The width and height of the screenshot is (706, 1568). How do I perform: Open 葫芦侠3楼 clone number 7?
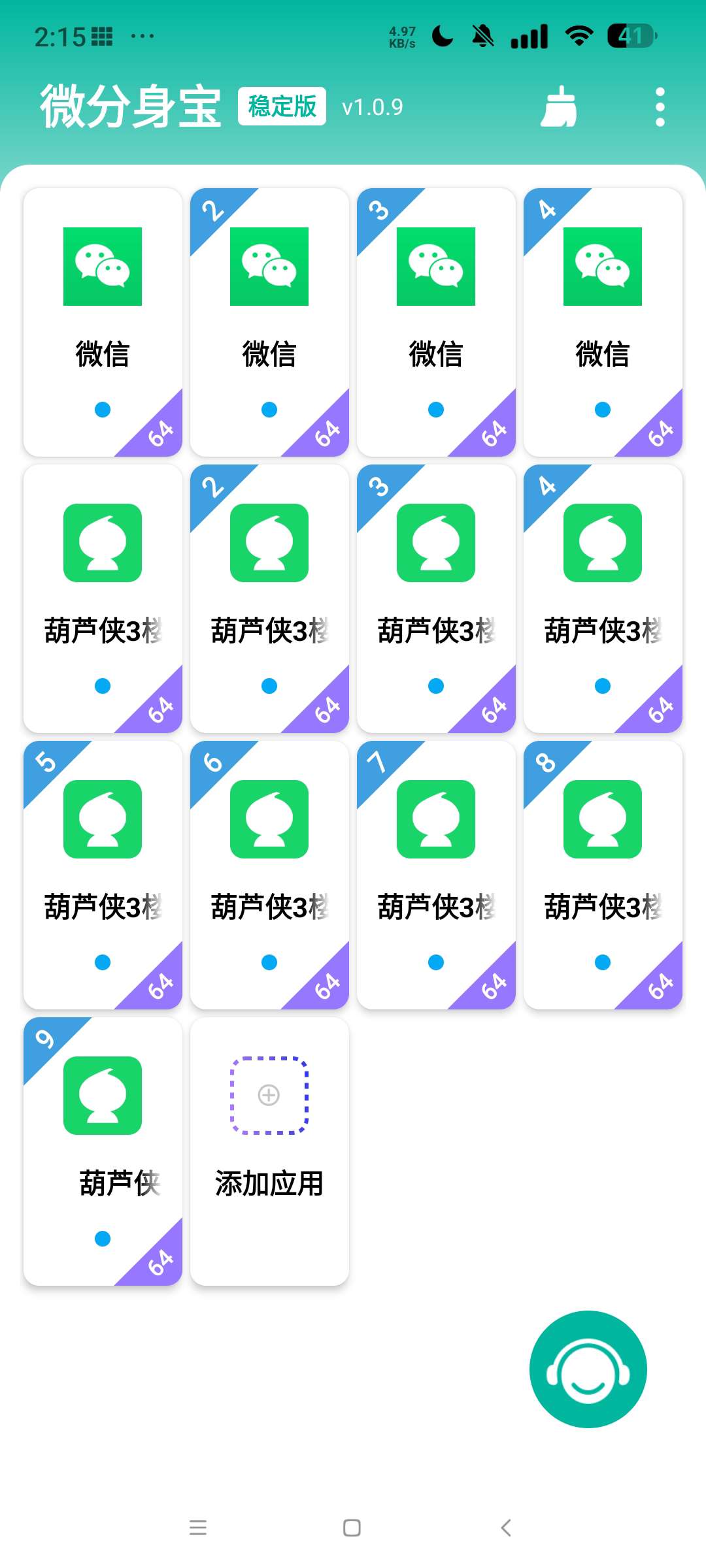click(x=436, y=875)
